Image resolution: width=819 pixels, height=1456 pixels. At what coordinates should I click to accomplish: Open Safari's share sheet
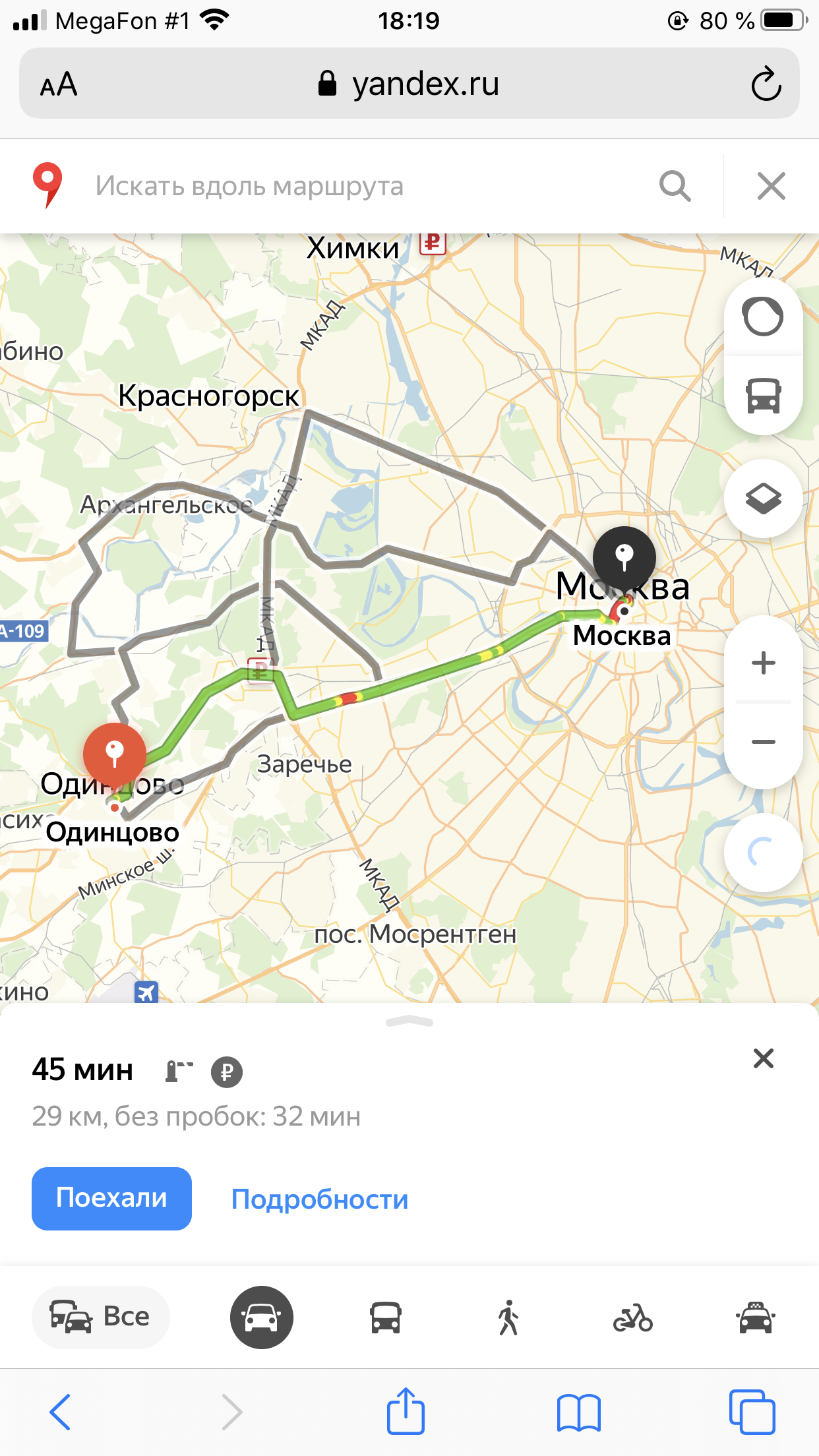[406, 1412]
